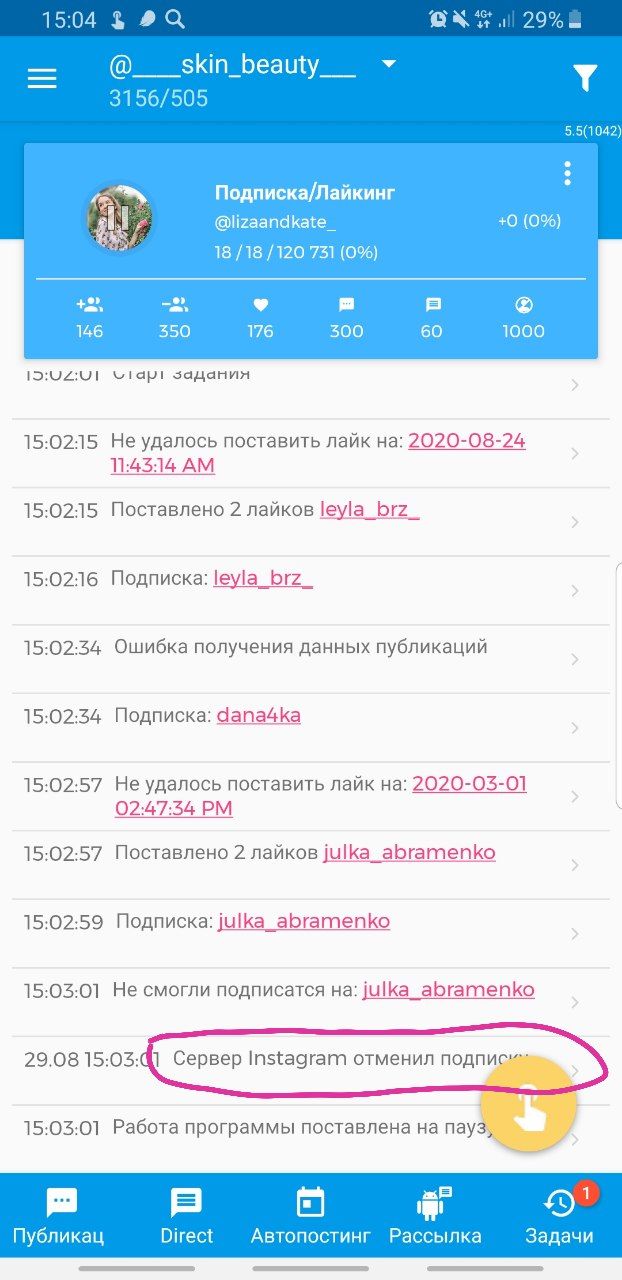Screen dimensions: 622x1280
Task: Open the leyla_brz_ link in Подписка row
Action: tap(263, 578)
